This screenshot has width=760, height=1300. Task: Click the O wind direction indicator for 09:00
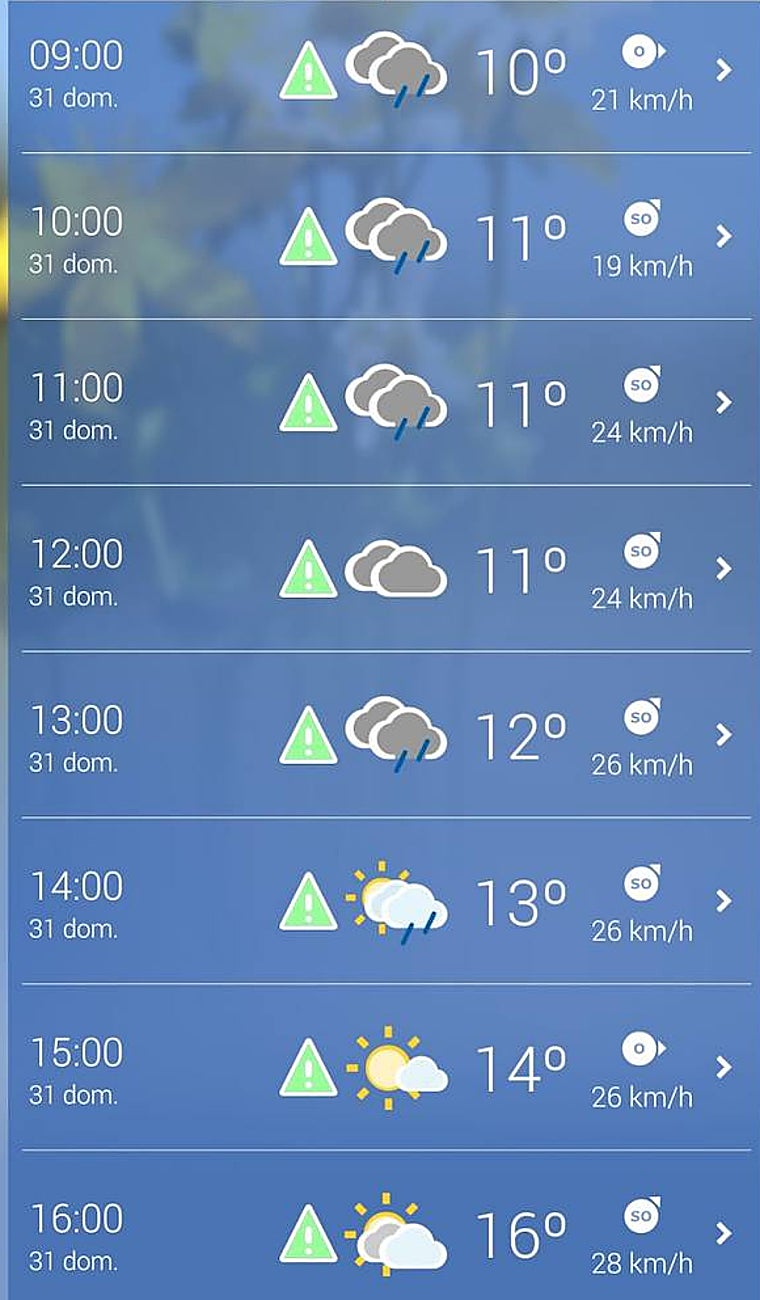640,52
